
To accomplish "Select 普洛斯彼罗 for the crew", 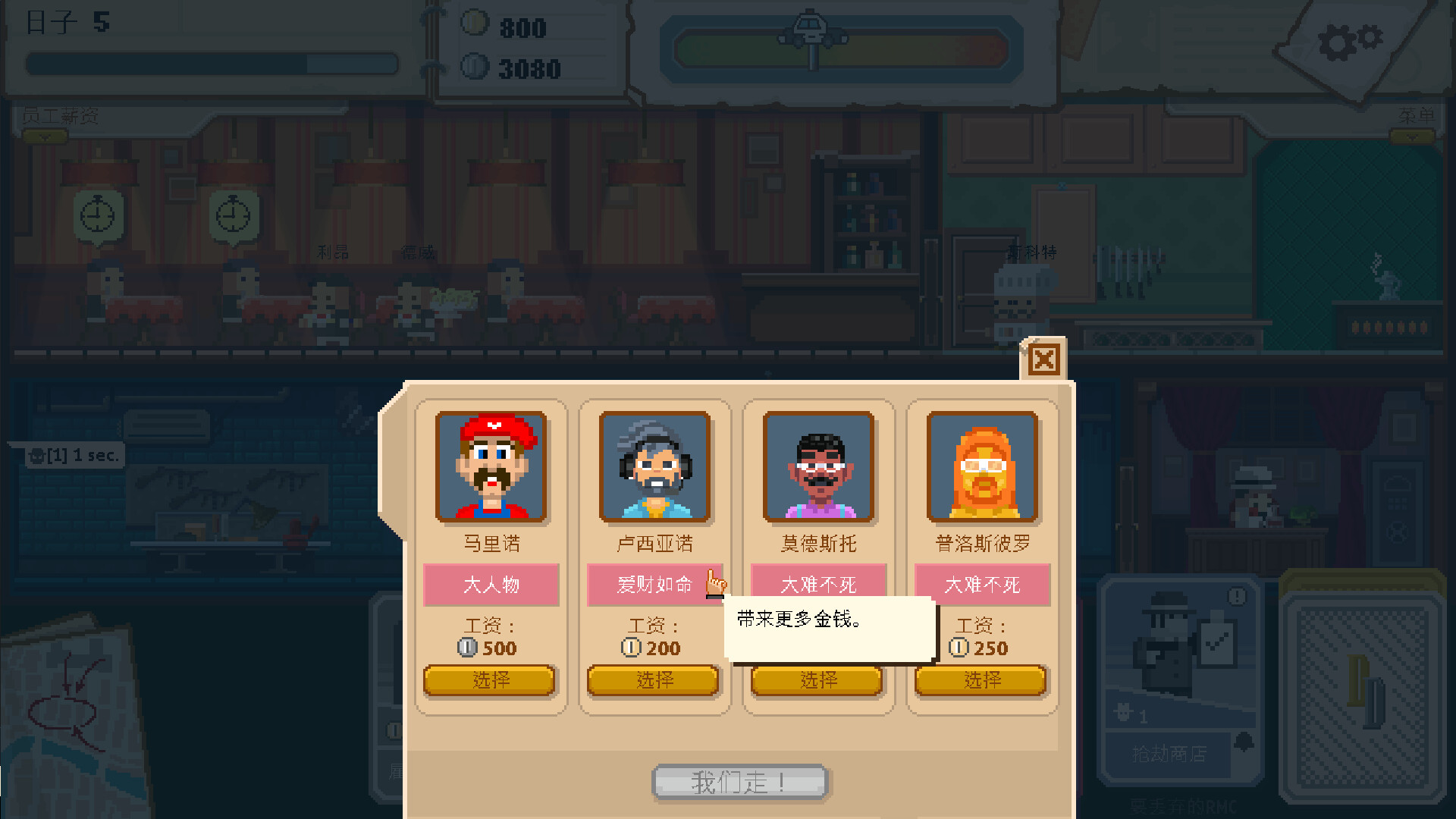I will pyautogui.click(x=981, y=680).
